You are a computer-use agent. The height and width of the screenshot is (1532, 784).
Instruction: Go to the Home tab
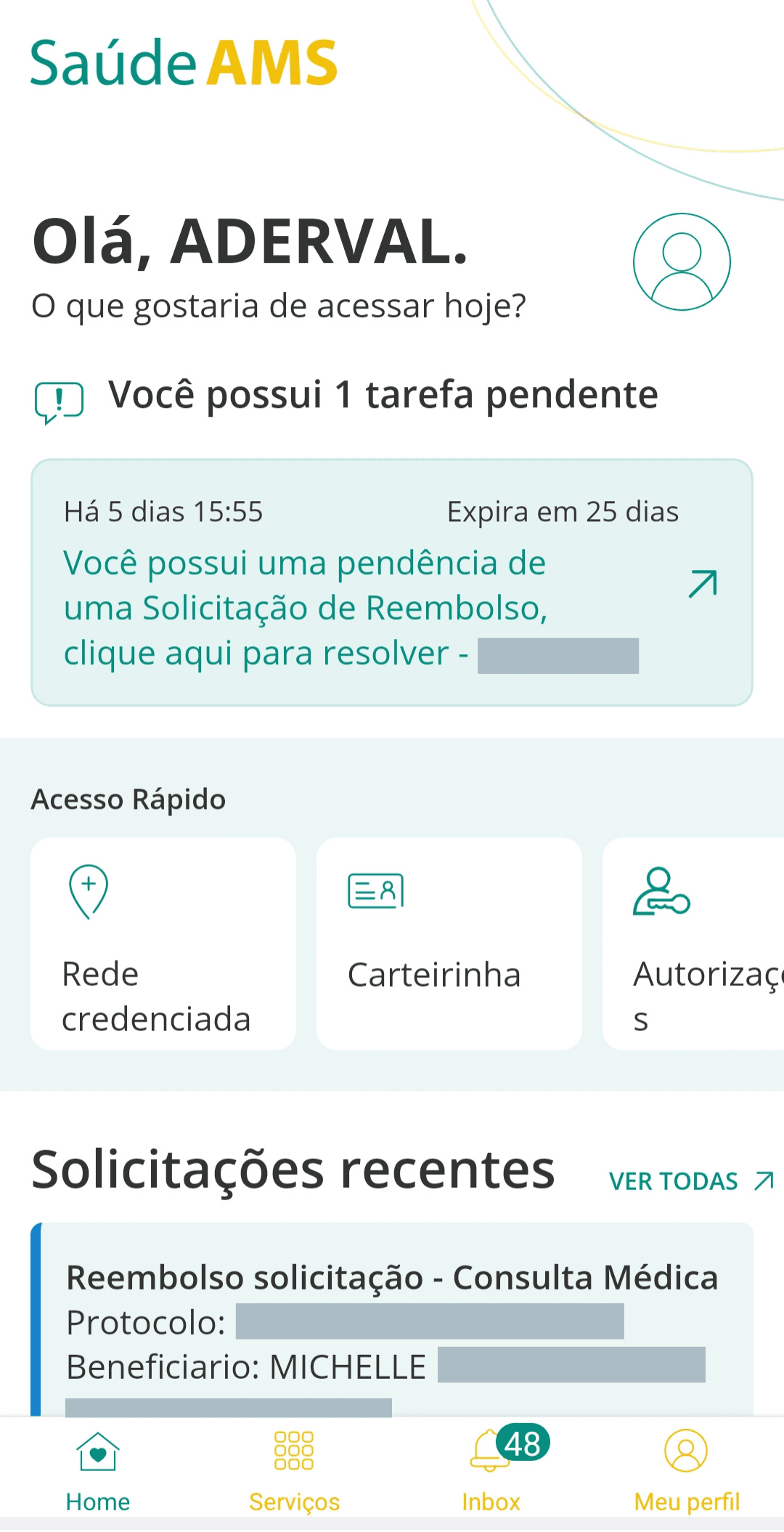point(98,1471)
